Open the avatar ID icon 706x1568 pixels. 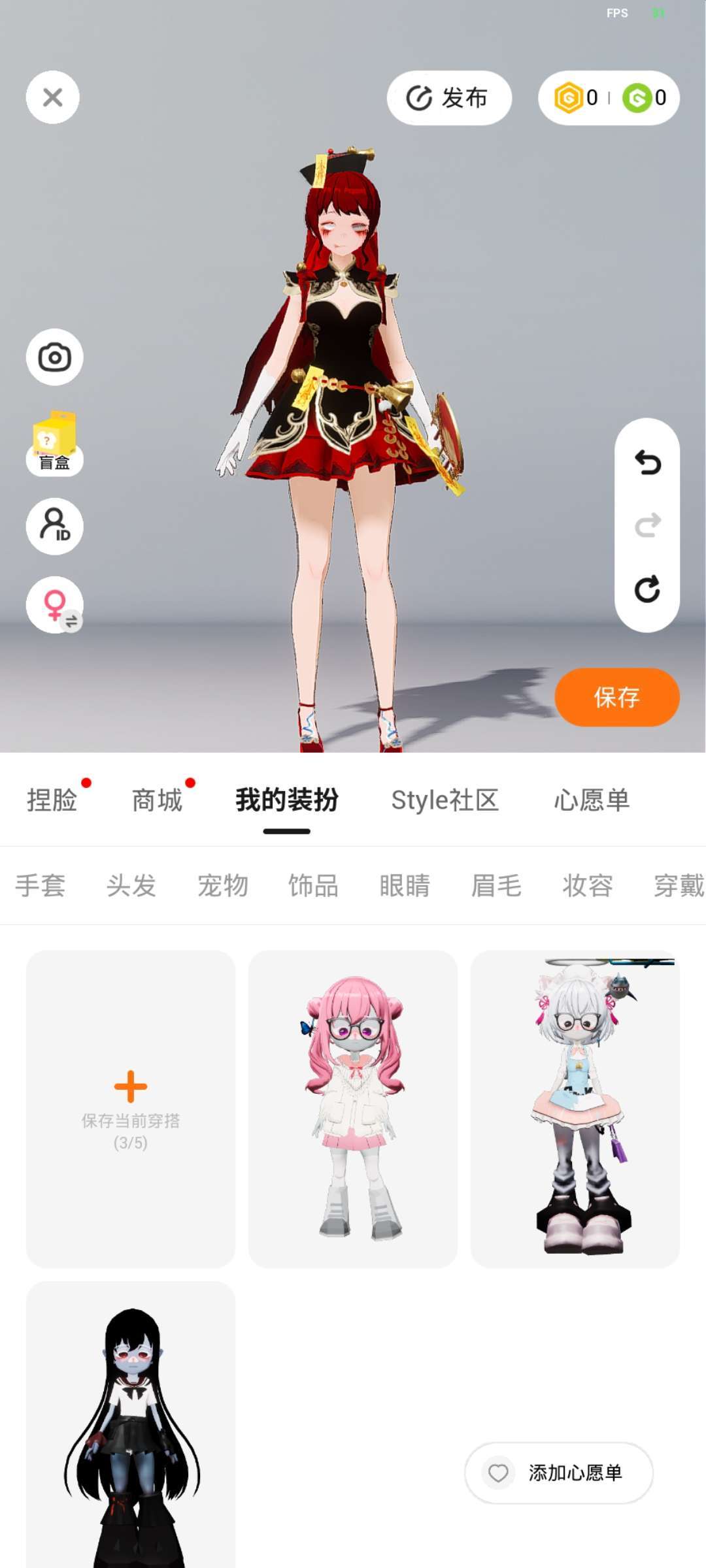(x=54, y=526)
